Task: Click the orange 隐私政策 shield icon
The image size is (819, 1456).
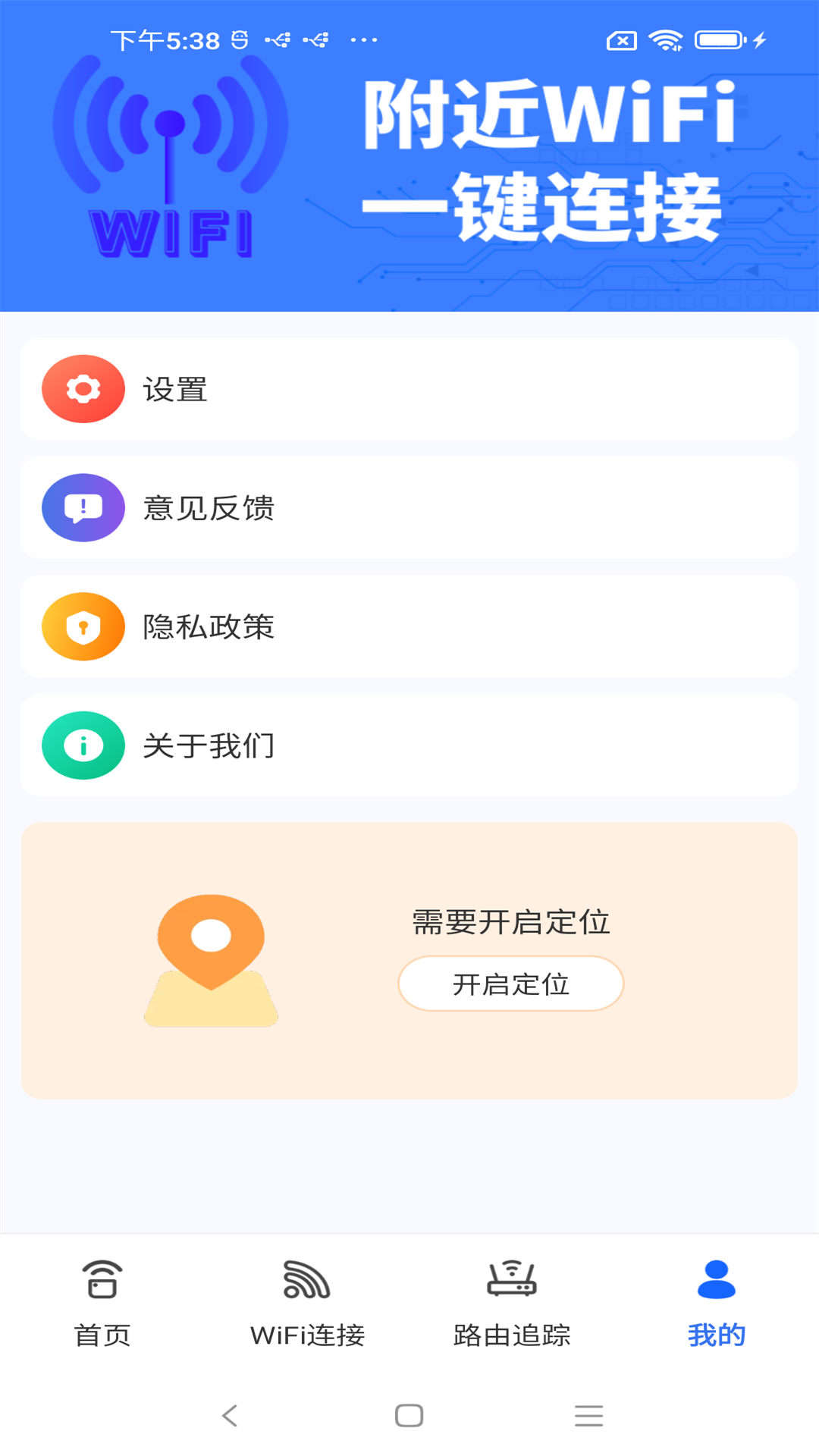Action: (x=83, y=626)
